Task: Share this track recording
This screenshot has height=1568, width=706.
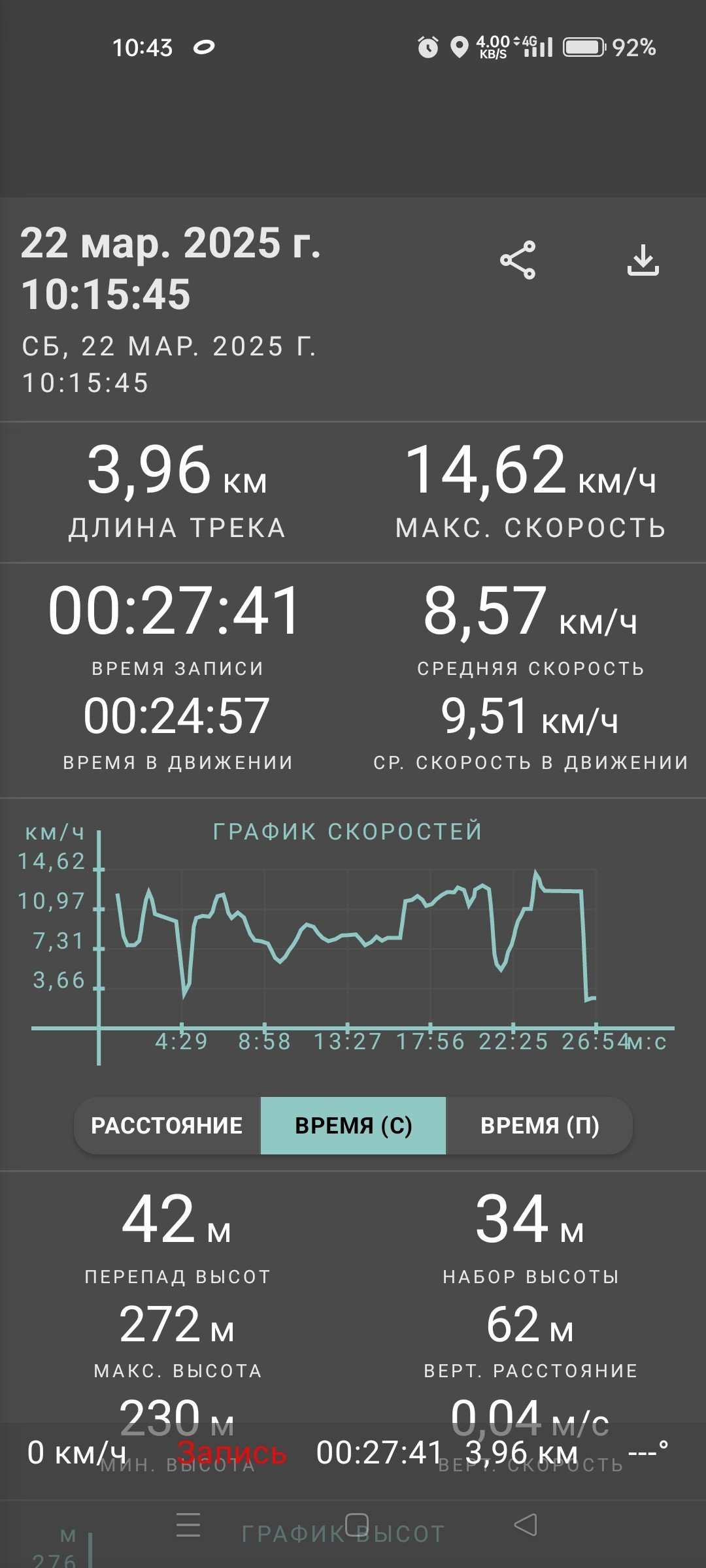Action: coord(518,260)
